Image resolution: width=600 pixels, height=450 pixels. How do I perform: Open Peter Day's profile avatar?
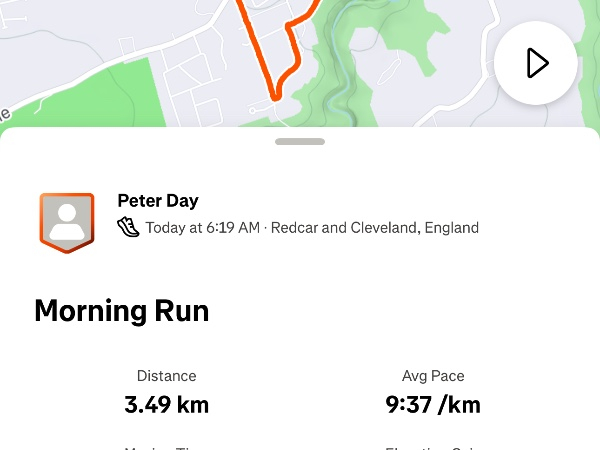tap(67, 222)
